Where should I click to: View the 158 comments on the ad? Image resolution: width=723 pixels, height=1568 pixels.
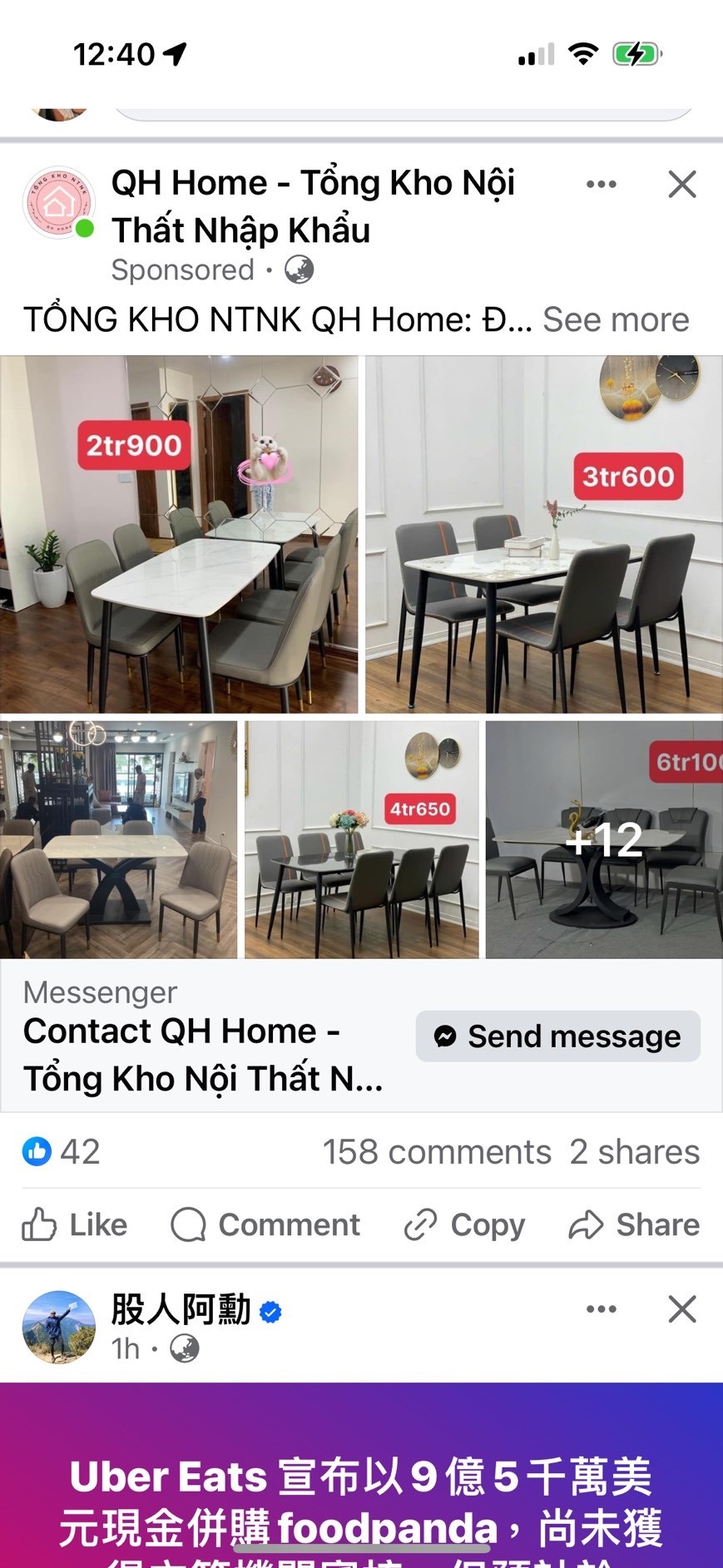click(x=436, y=1151)
